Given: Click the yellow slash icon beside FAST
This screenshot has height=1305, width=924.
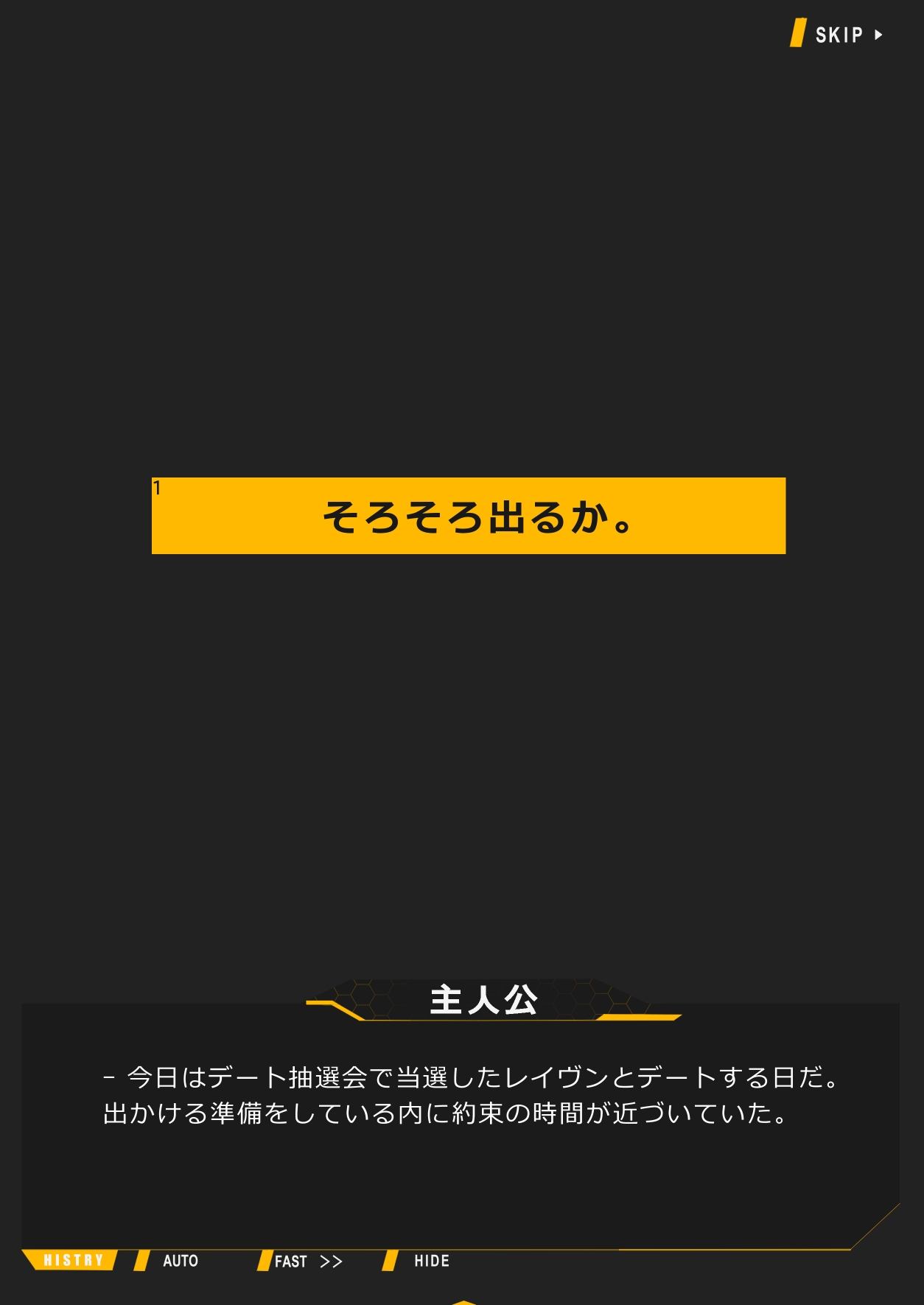Looking at the screenshot, I should click(x=265, y=1261).
